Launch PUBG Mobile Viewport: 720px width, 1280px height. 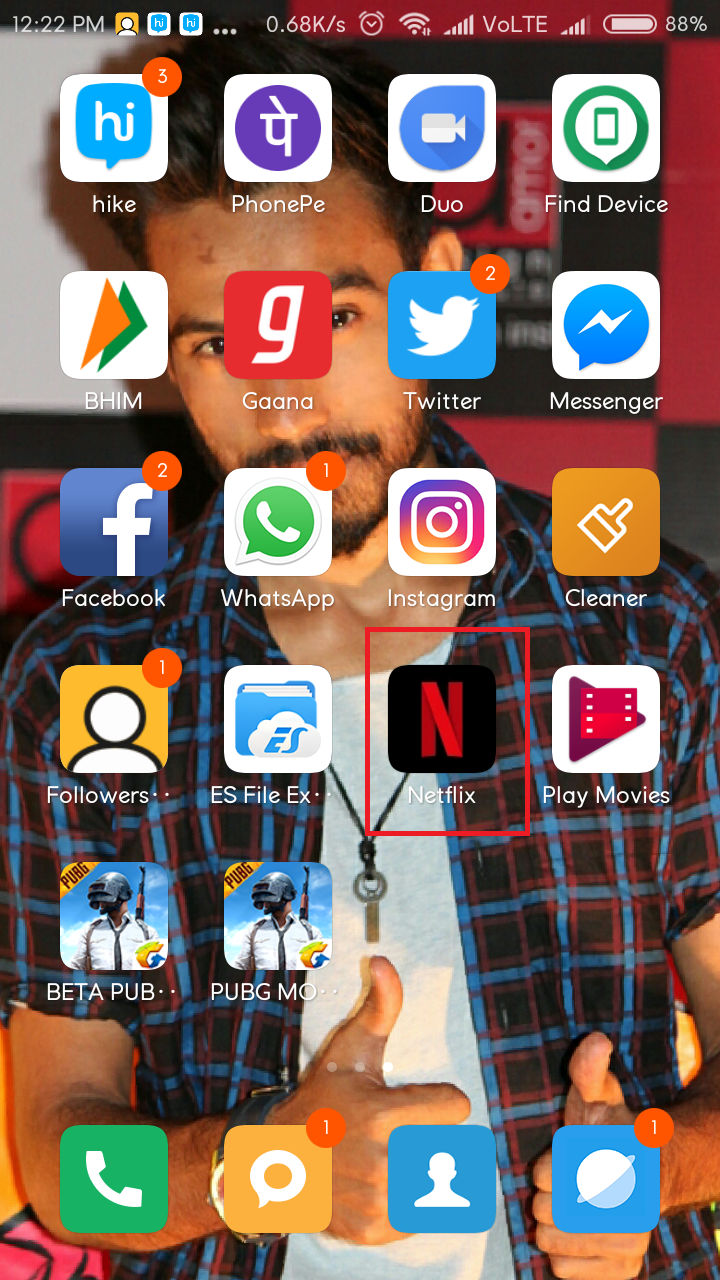[x=278, y=916]
